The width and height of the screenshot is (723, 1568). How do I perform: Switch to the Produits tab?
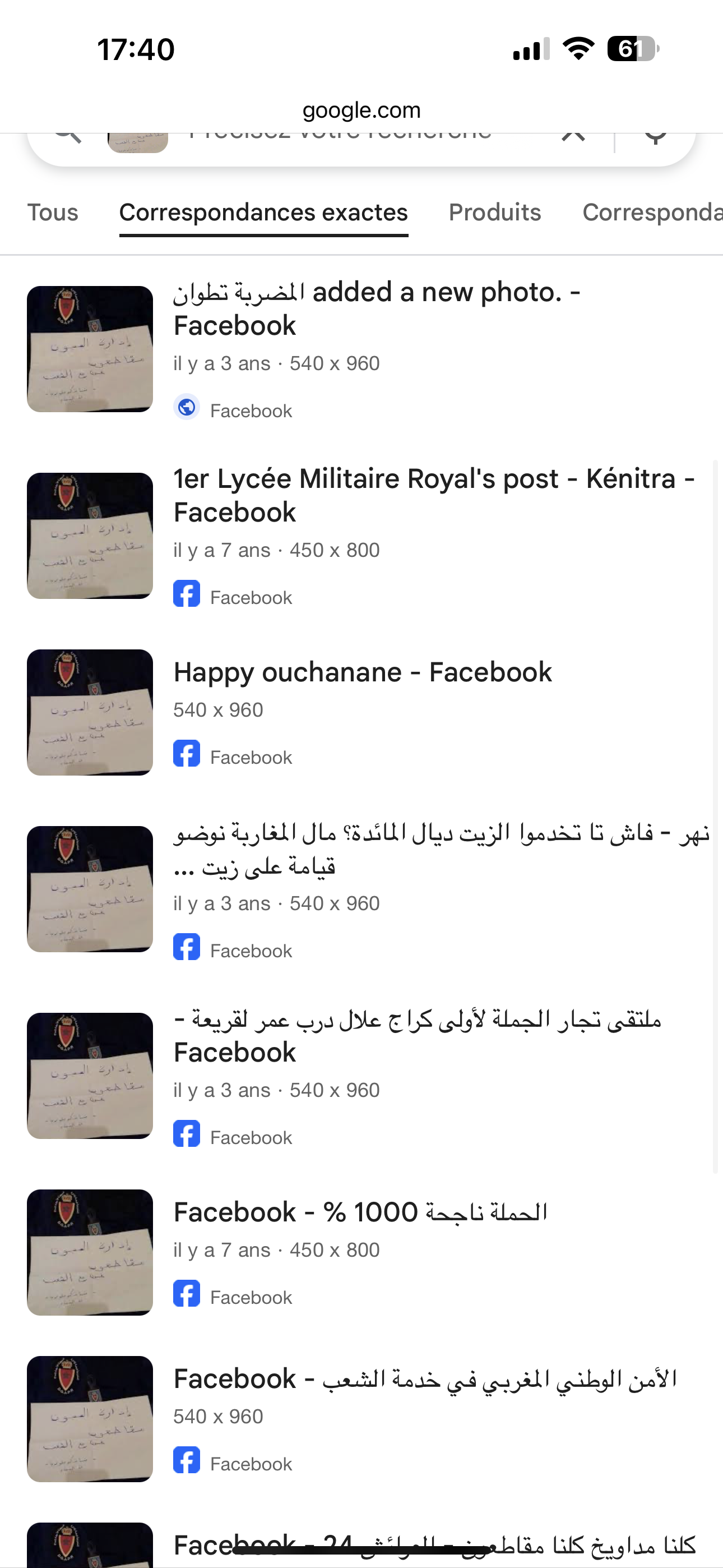pos(494,213)
